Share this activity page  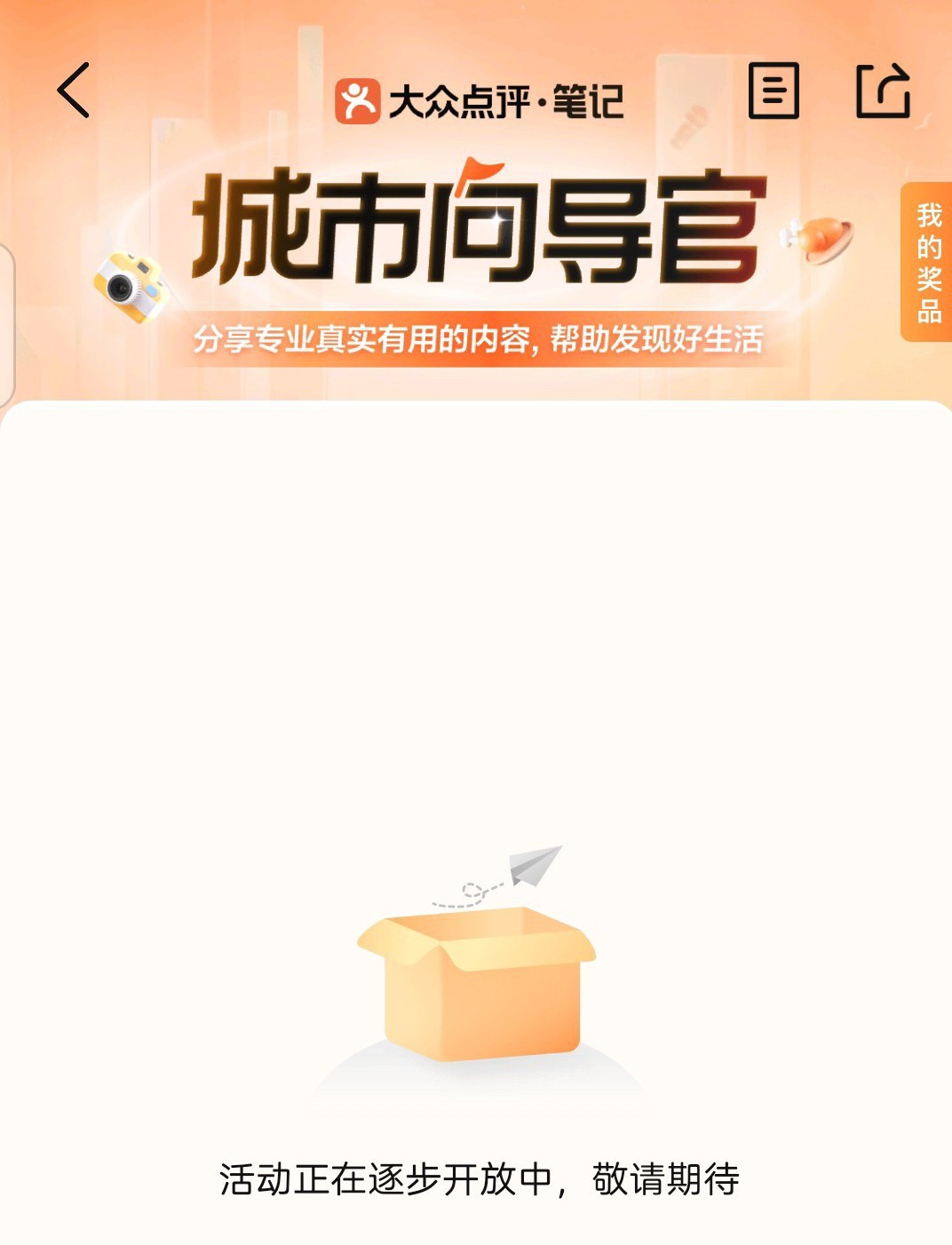883,91
